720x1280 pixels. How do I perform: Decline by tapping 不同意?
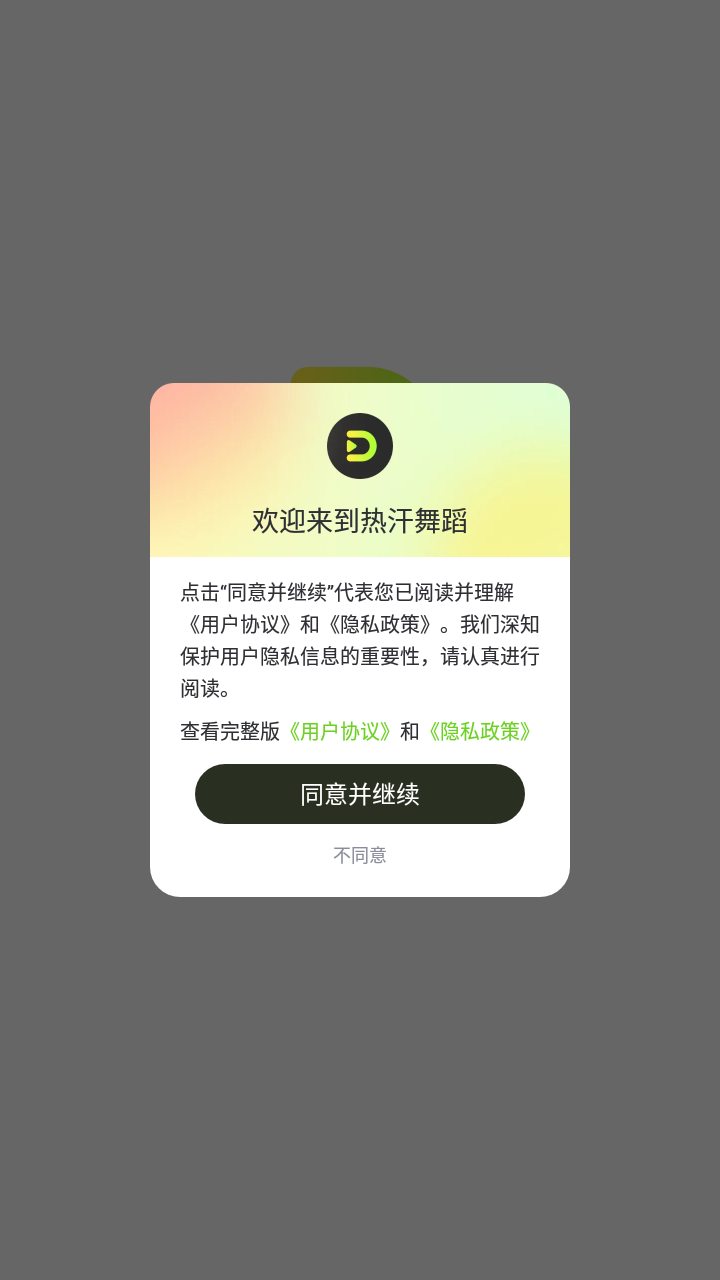[360, 855]
